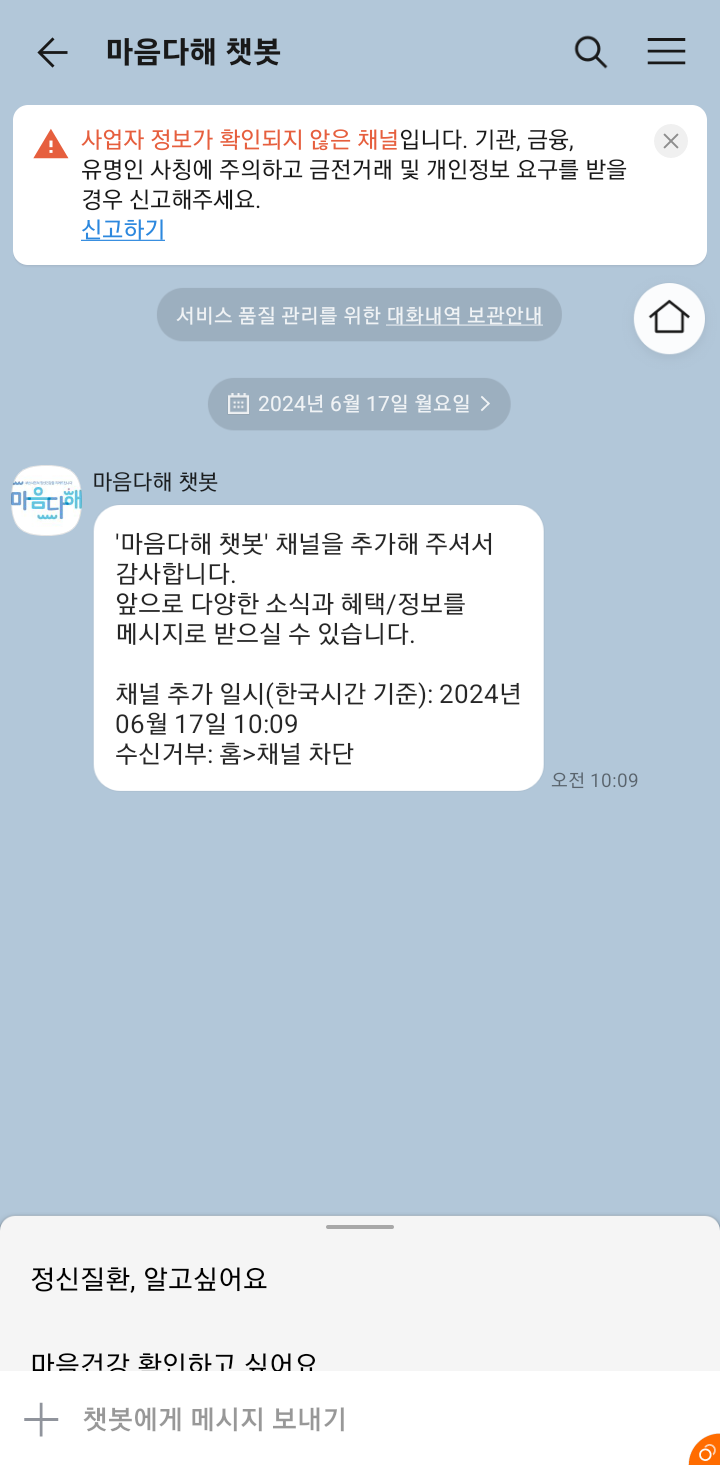Open the channel home button
This screenshot has height=1465, width=720.
click(669, 318)
